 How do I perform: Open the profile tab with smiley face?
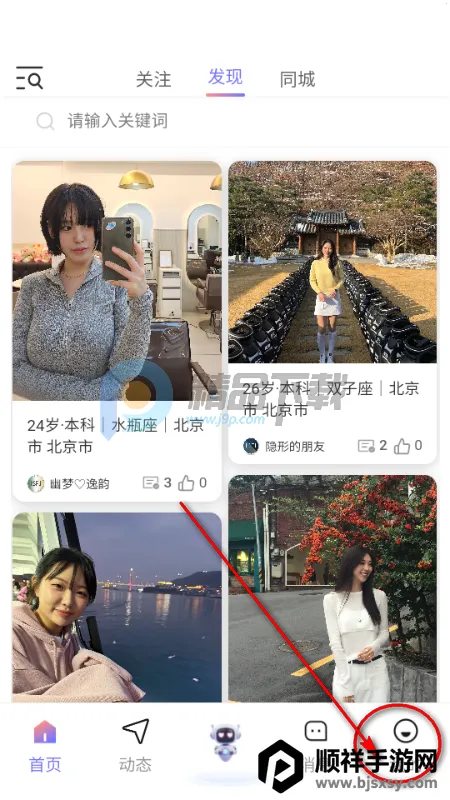pyautogui.click(x=406, y=732)
